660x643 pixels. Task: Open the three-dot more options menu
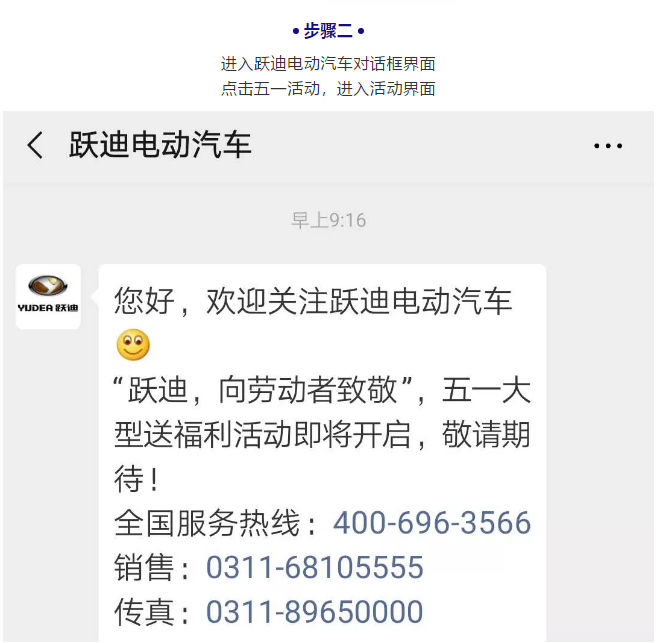point(608,146)
